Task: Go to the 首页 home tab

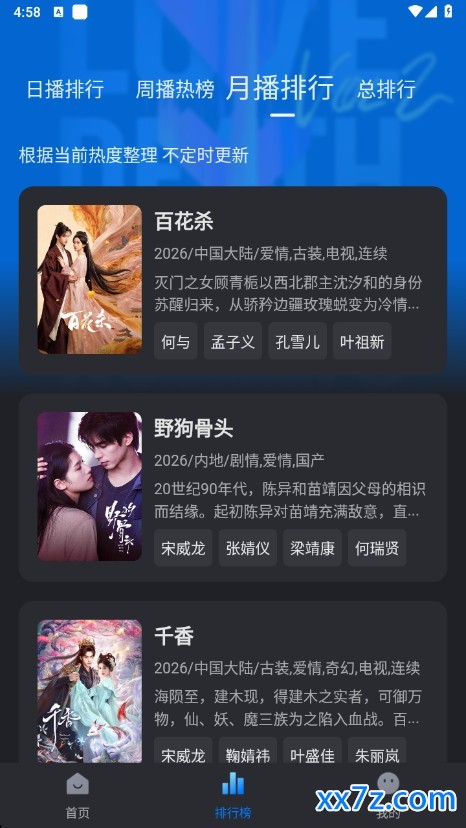Action: click(x=78, y=795)
